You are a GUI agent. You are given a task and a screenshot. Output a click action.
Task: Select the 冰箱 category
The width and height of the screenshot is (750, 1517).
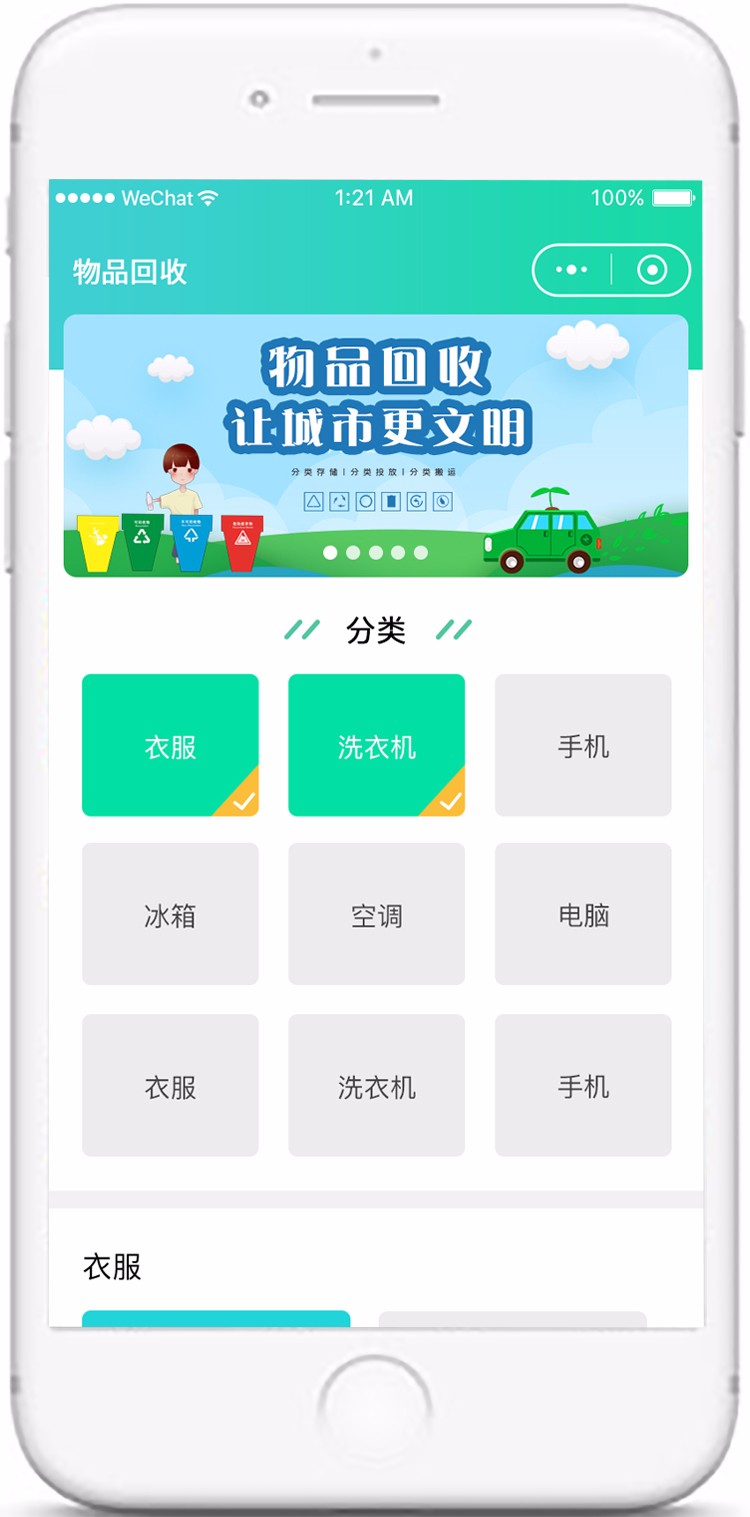170,914
